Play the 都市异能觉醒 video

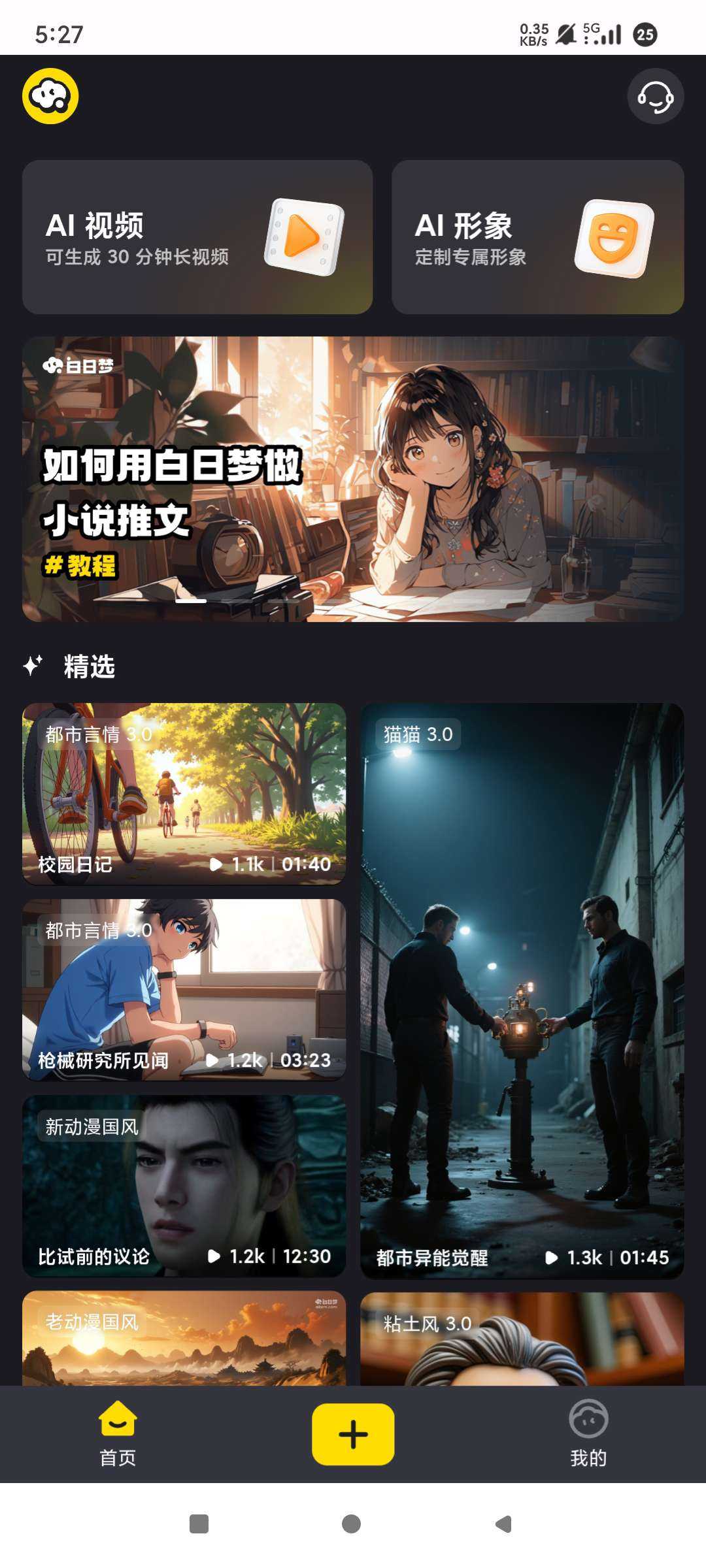tap(522, 990)
